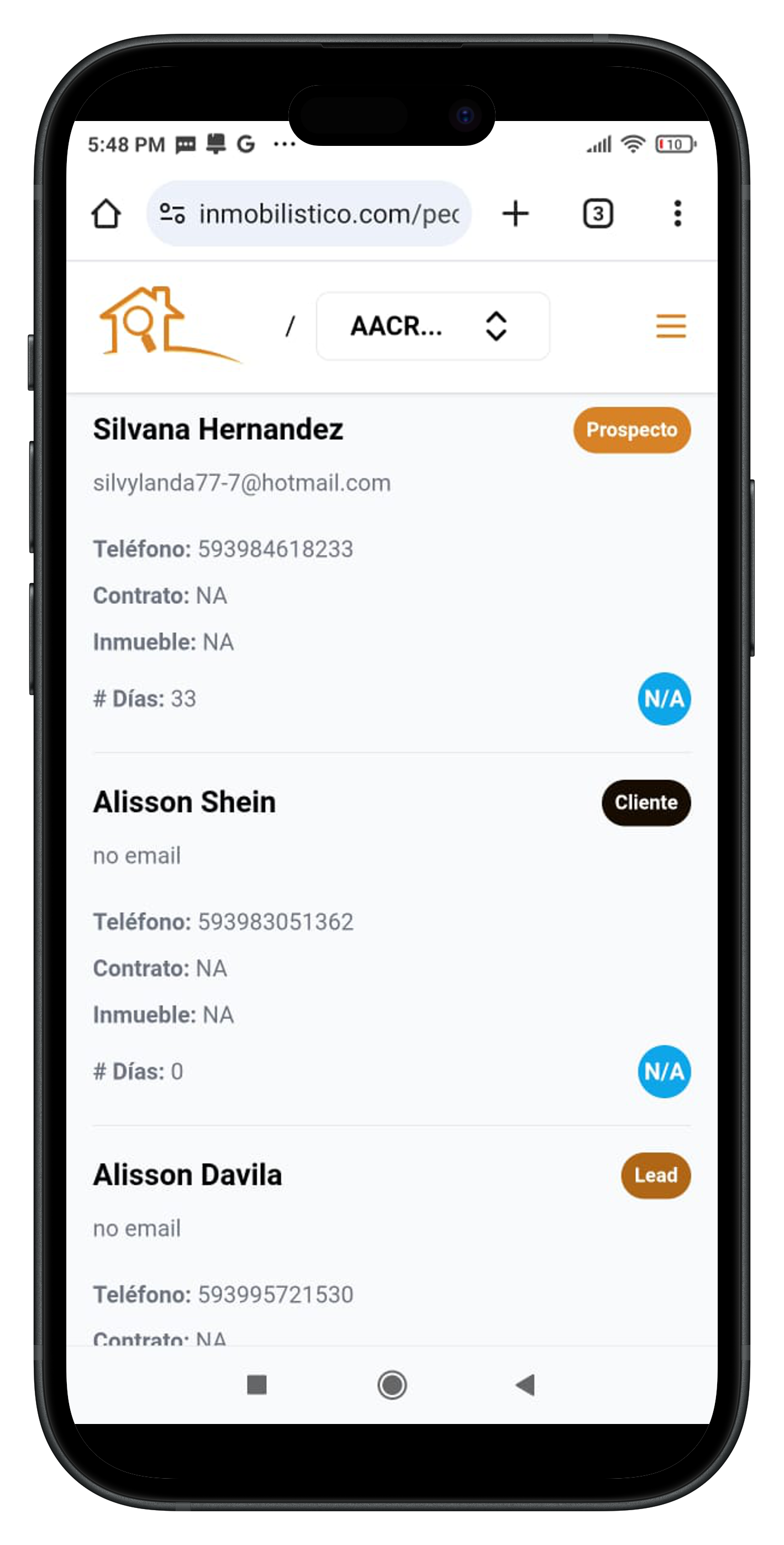Open a new browser tab
784x1545 pixels.
pyautogui.click(x=515, y=213)
